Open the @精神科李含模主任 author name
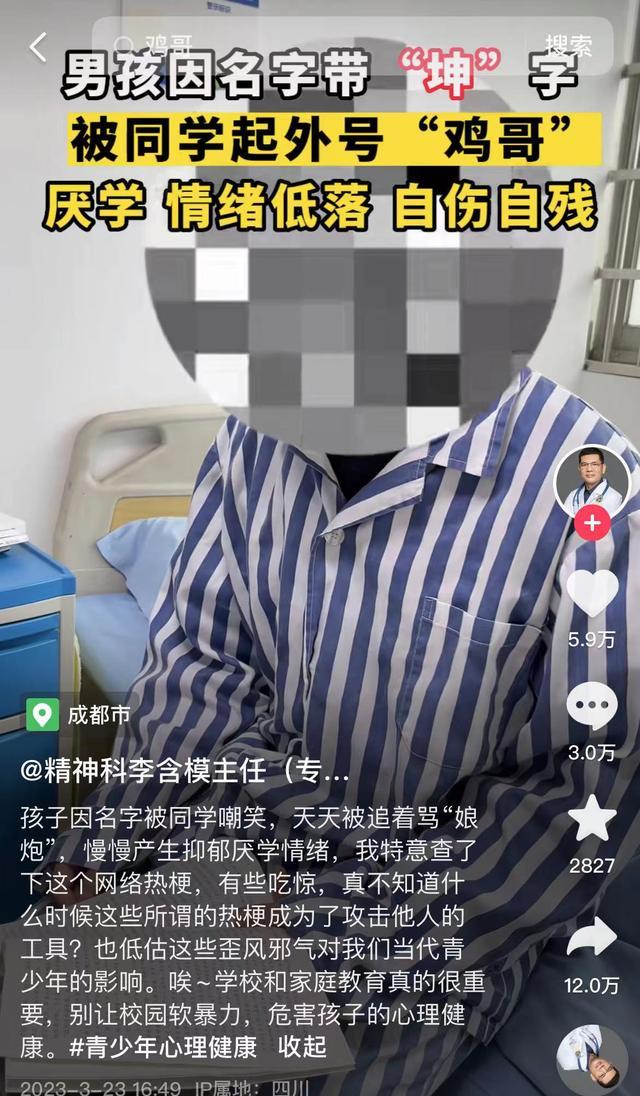This screenshot has height=1096, width=640. coord(186,771)
